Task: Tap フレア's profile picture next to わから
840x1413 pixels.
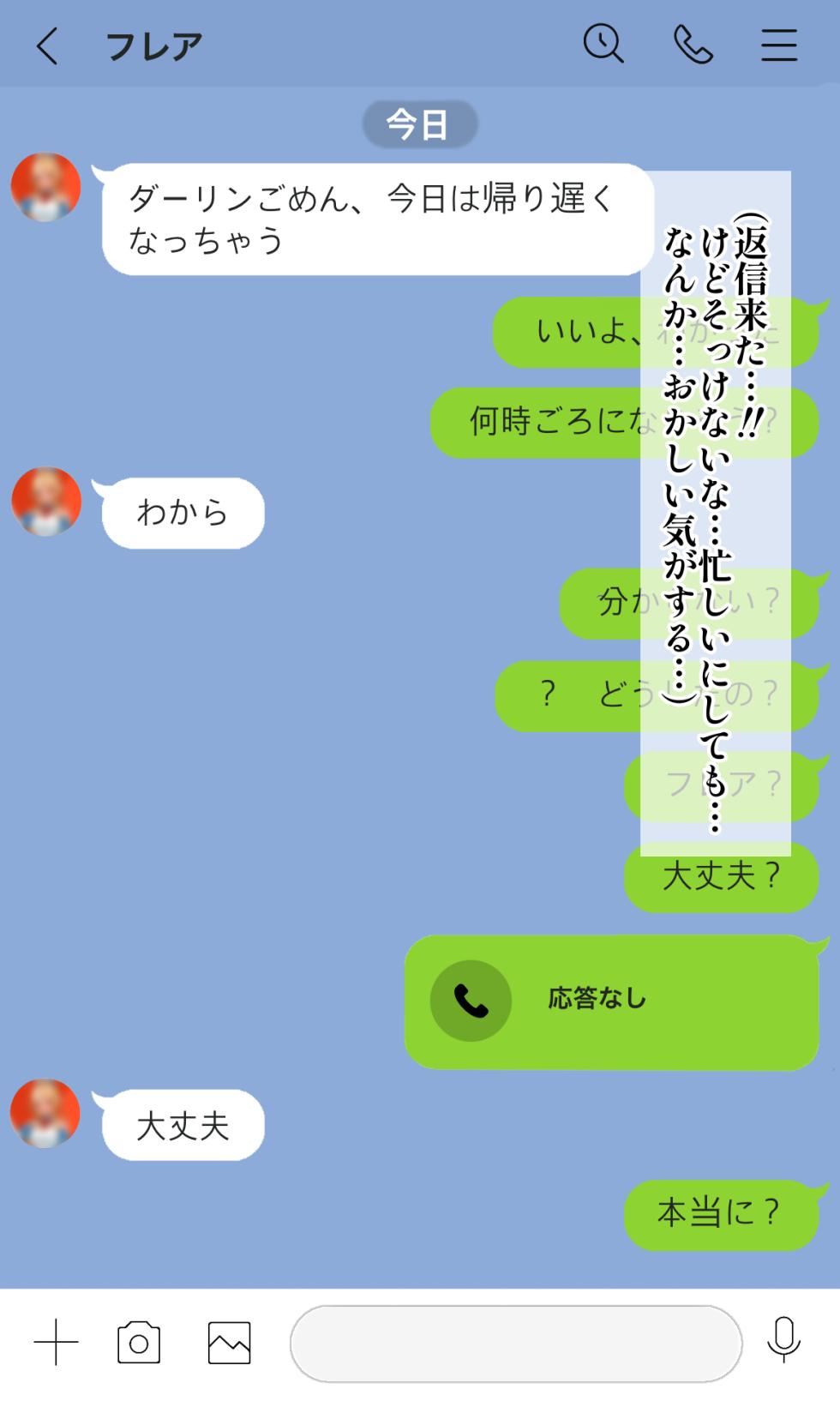Action: click(x=45, y=502)
